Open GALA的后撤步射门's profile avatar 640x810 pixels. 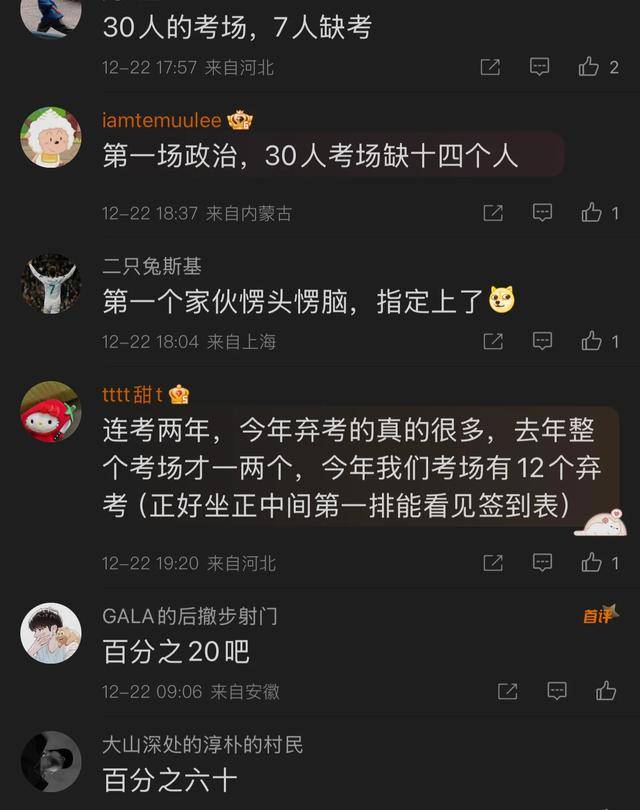[x=50, y=633]
